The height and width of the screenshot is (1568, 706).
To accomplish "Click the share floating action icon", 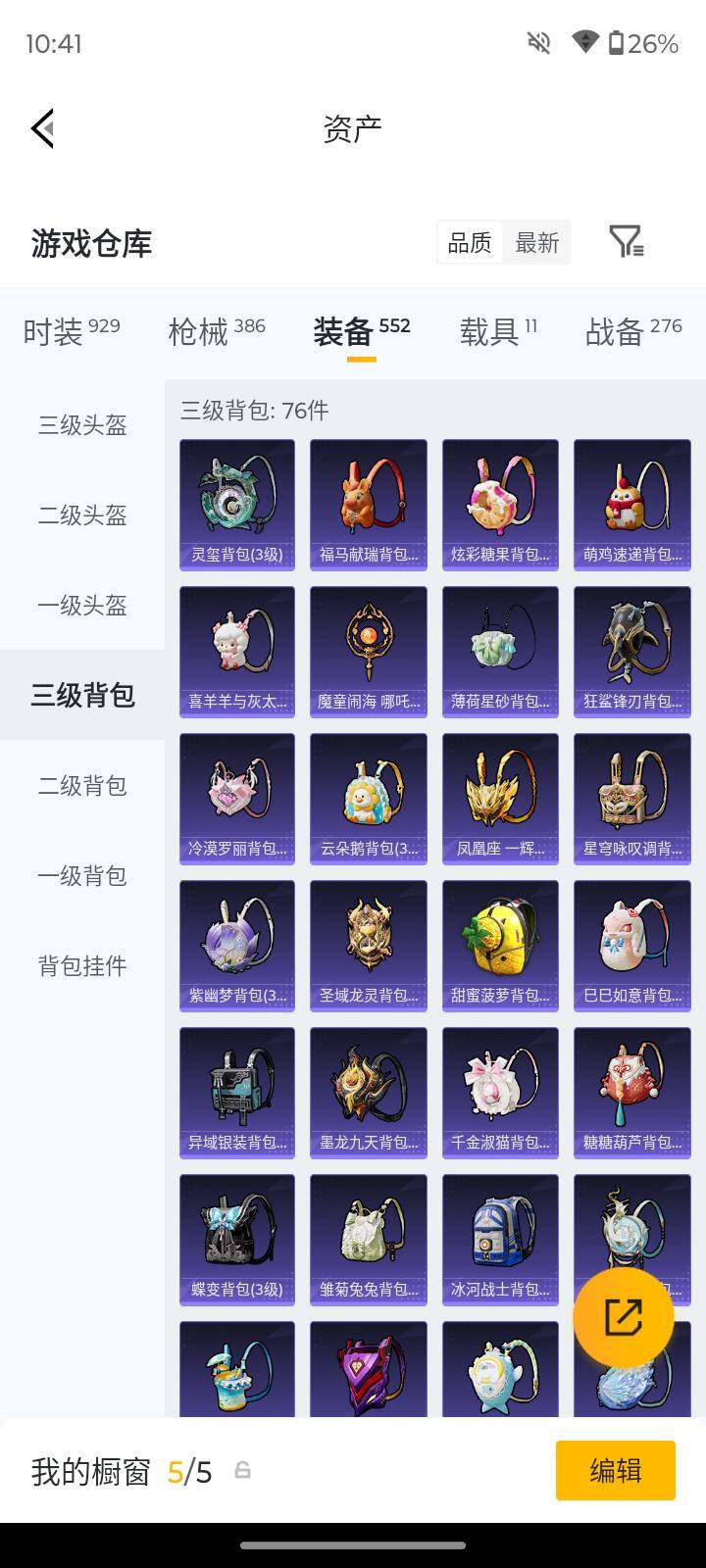I will 626,1316.
